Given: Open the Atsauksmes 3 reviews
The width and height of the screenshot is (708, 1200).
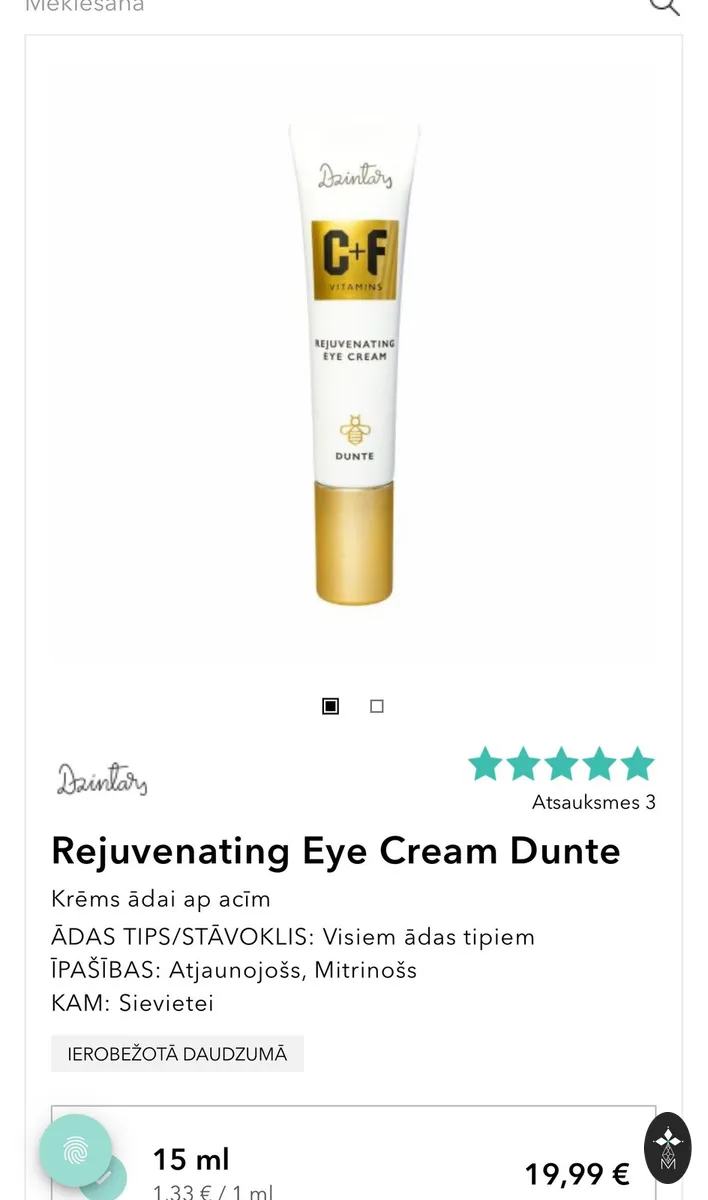Looking at the screenshot, I should tap(594, 802).
